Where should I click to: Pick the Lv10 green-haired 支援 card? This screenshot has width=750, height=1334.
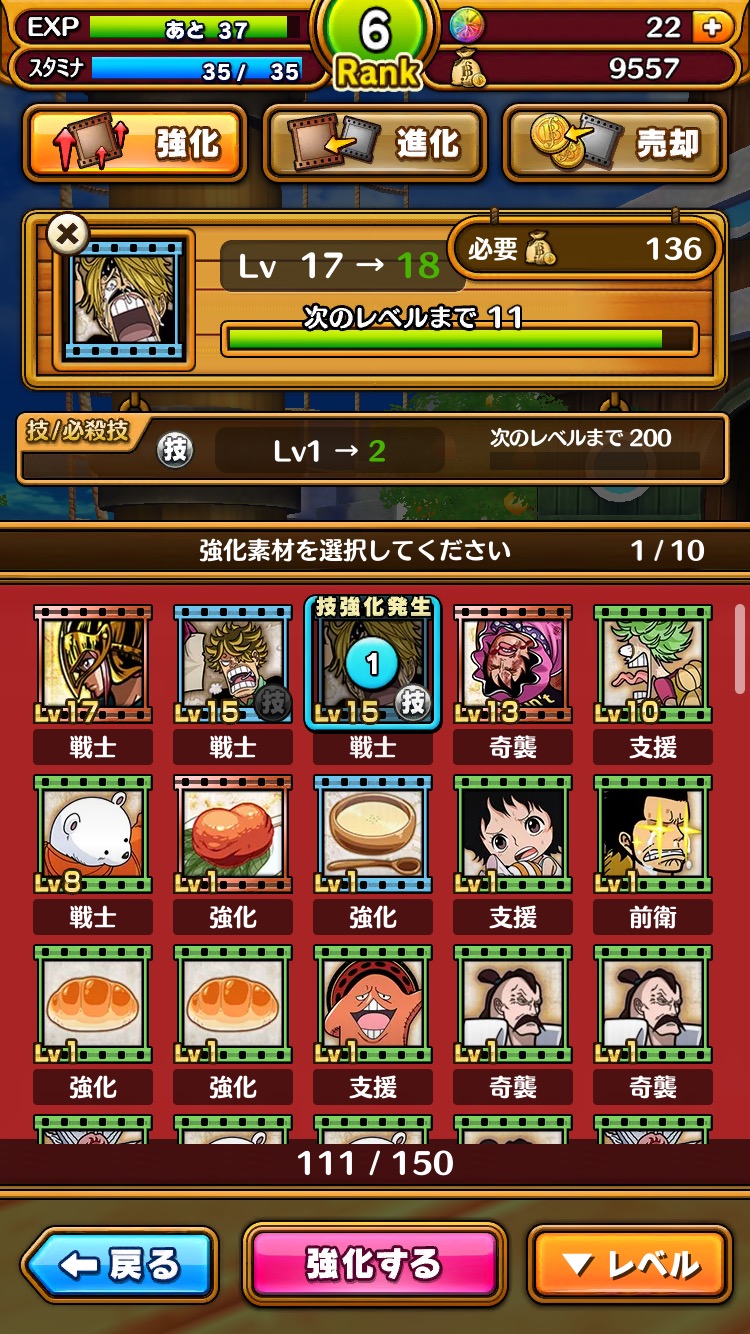pyautogui.click(x=653, y=664)
